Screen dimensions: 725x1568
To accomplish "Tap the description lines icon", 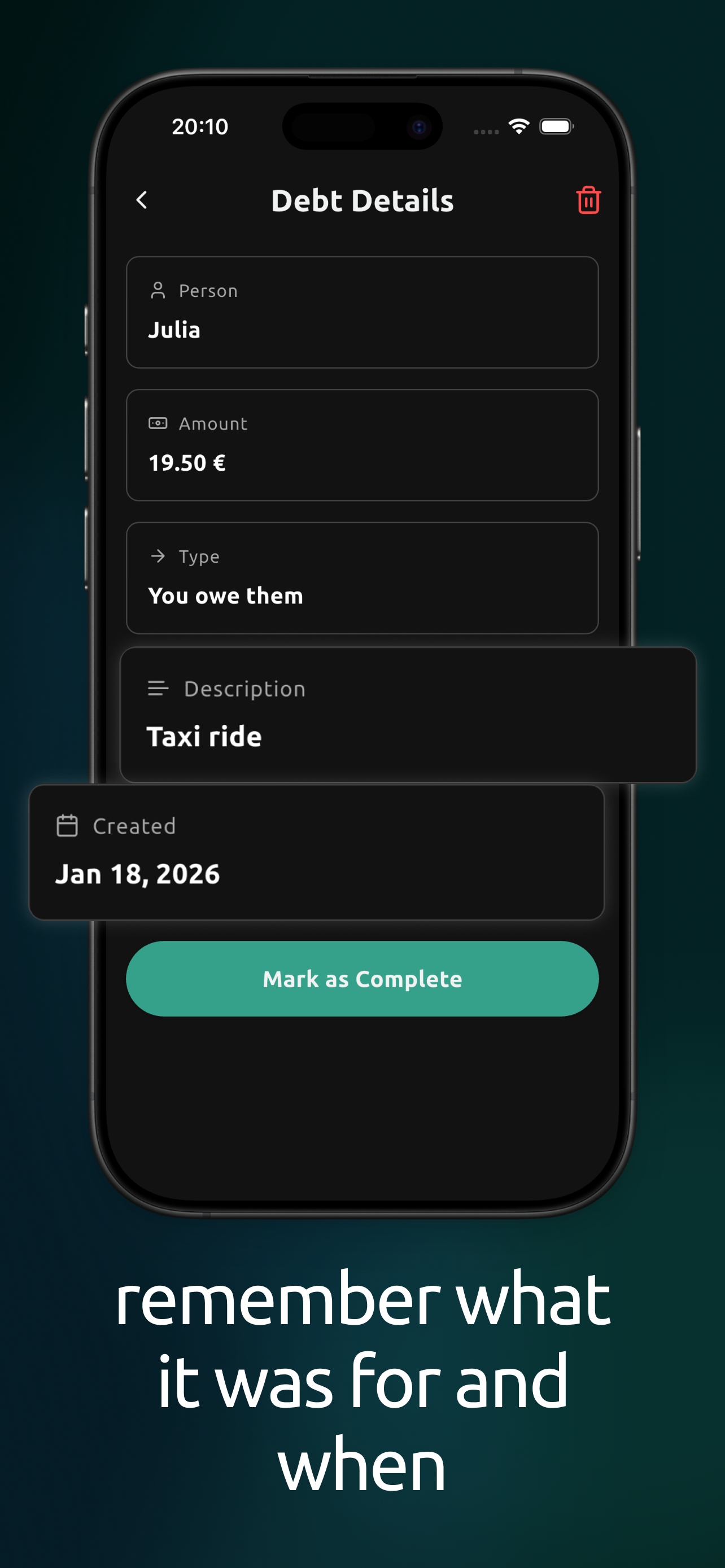I will pyautogui.click(x=157, y=689).
